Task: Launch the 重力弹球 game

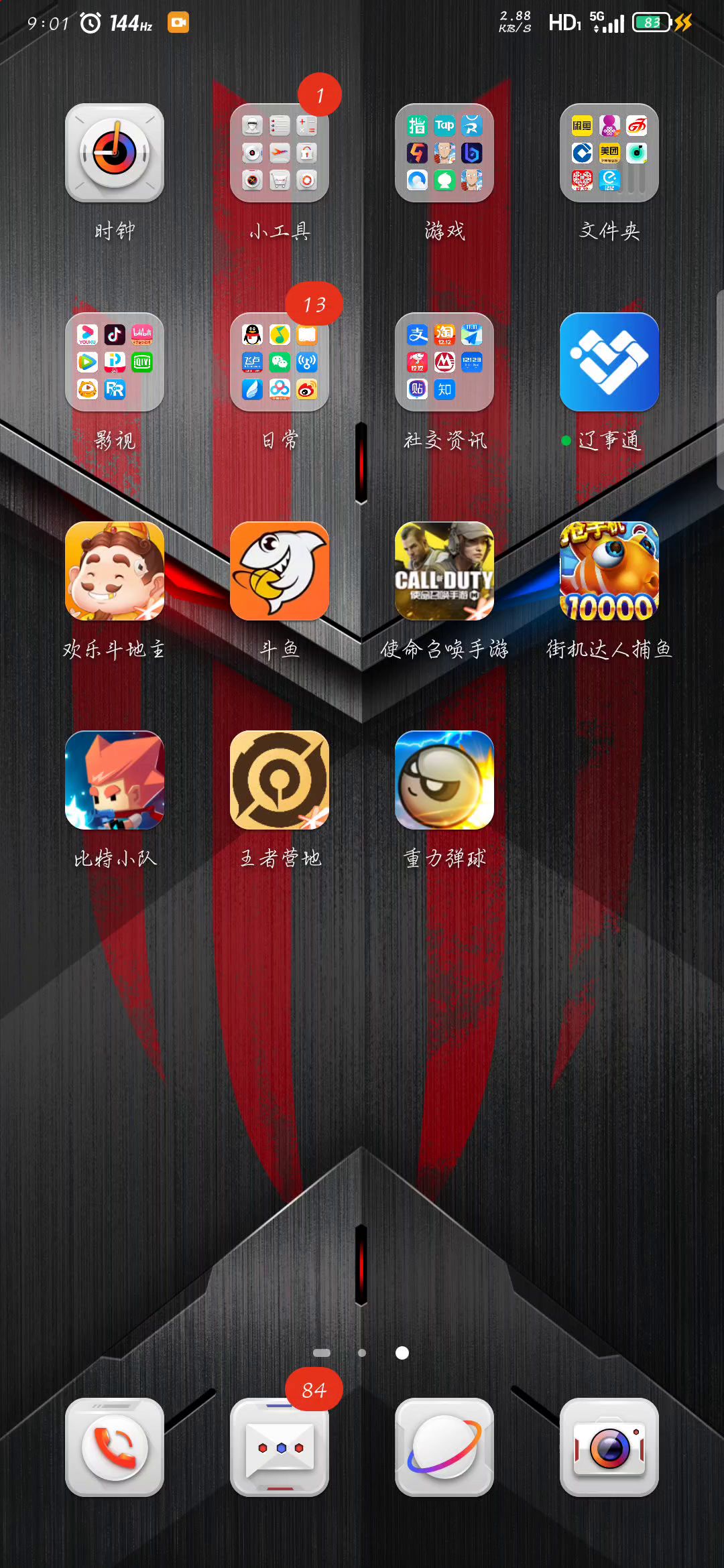Action: point(444,780)
